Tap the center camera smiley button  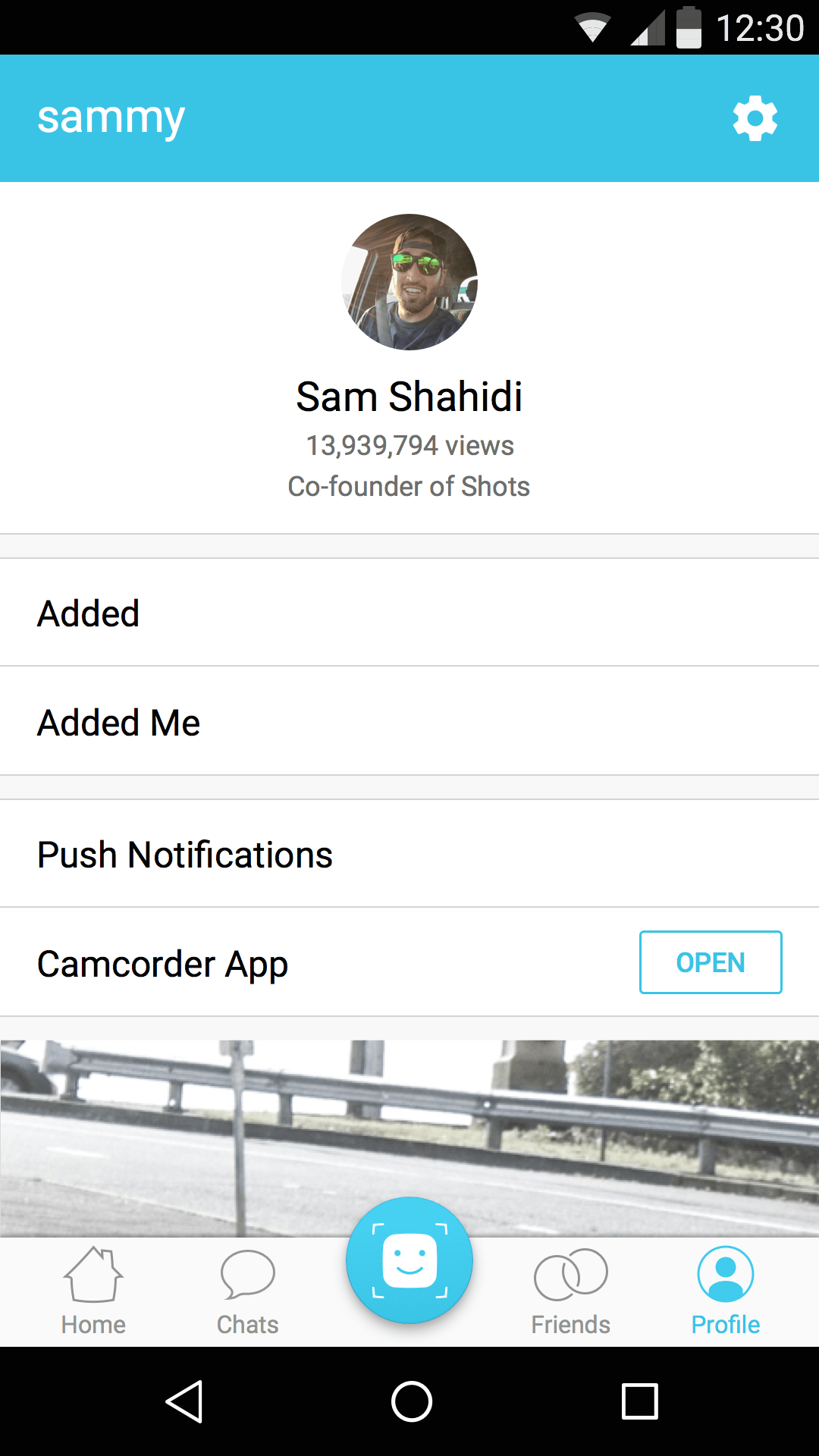pyautogui.click(x=409, y=1260)
